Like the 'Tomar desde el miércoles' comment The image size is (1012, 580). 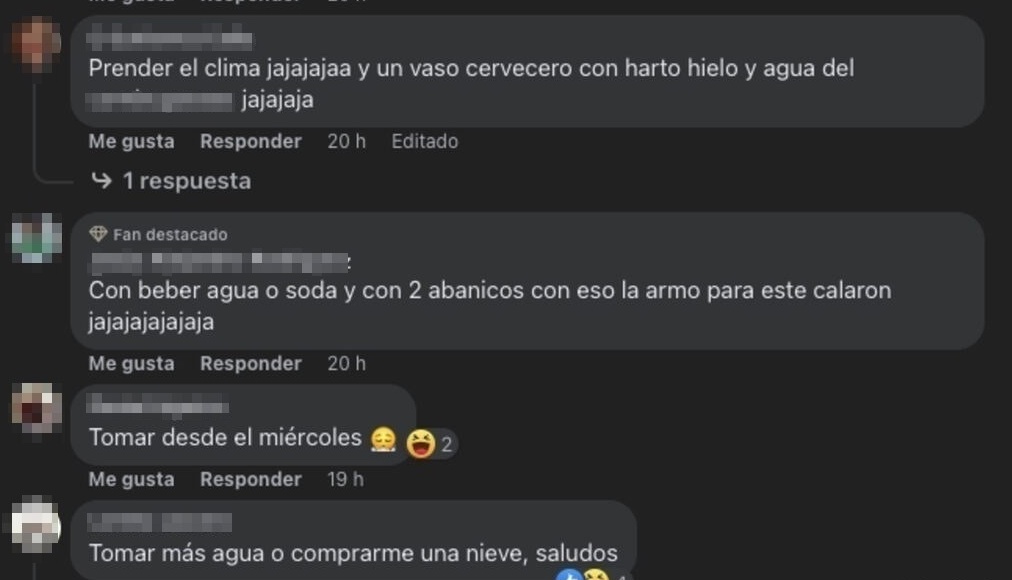pos(131,479)
